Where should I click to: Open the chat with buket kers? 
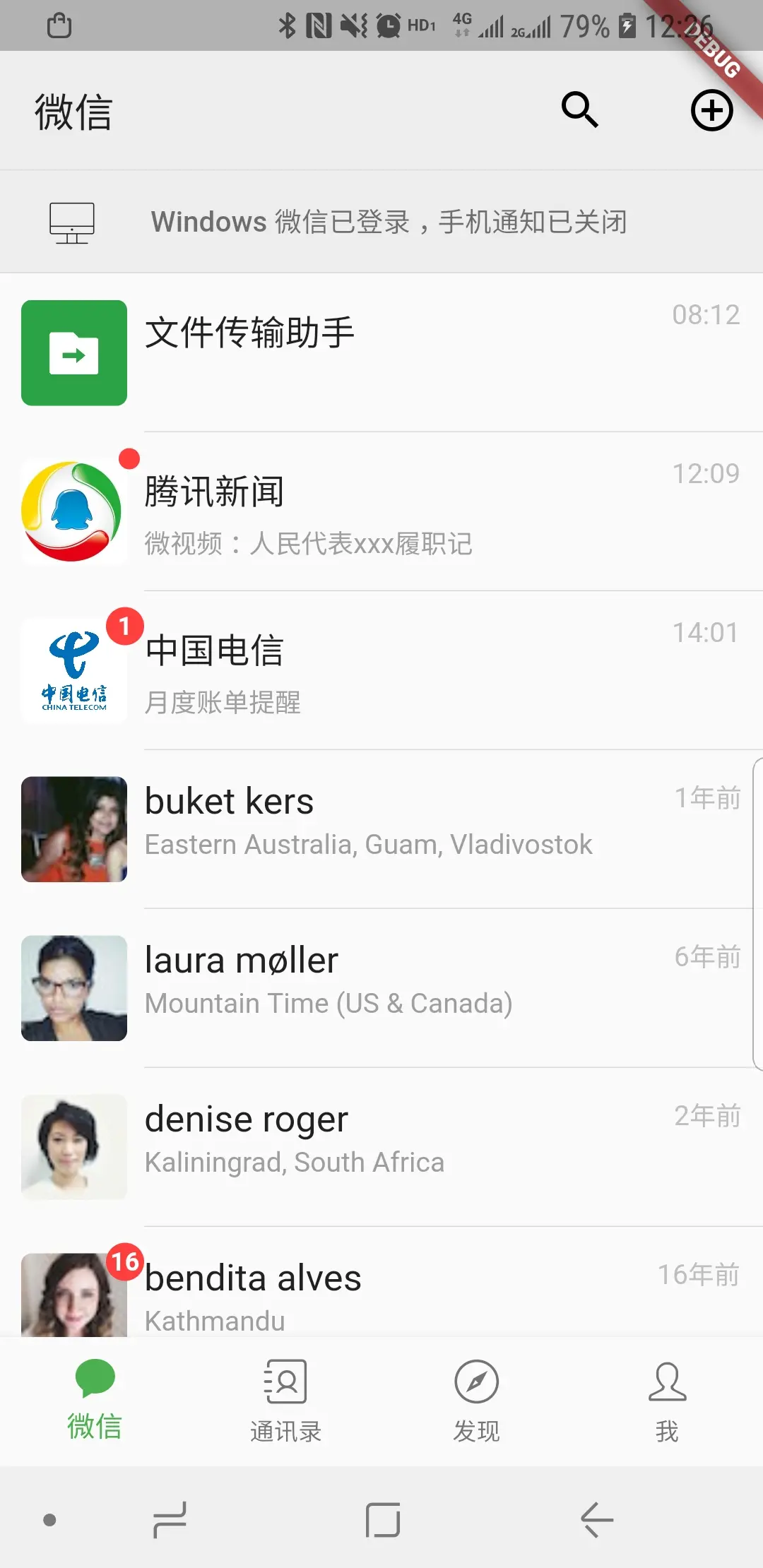(x=381, y=829)
